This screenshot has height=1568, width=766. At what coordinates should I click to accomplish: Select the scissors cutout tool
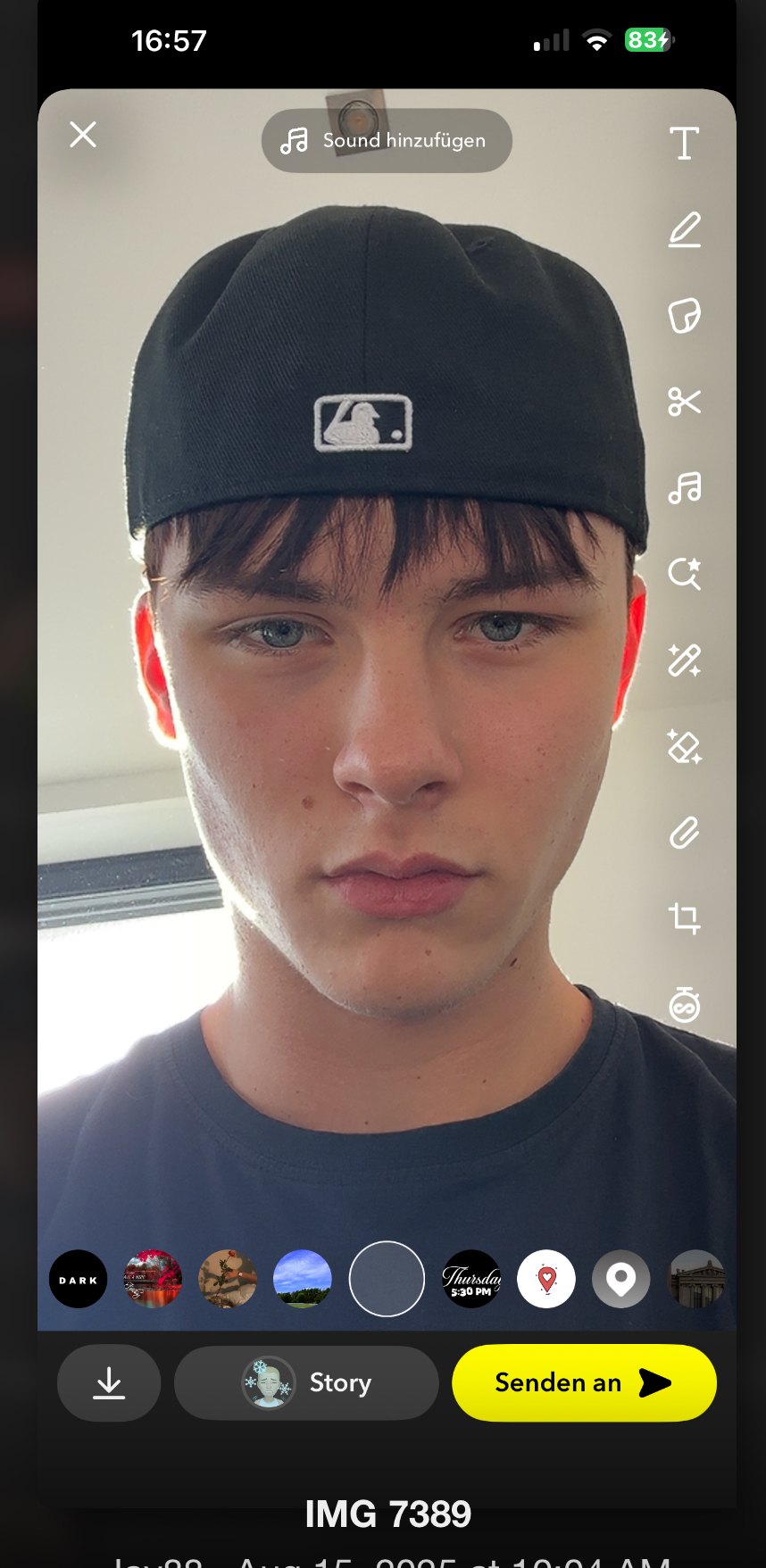coord(685,402)
